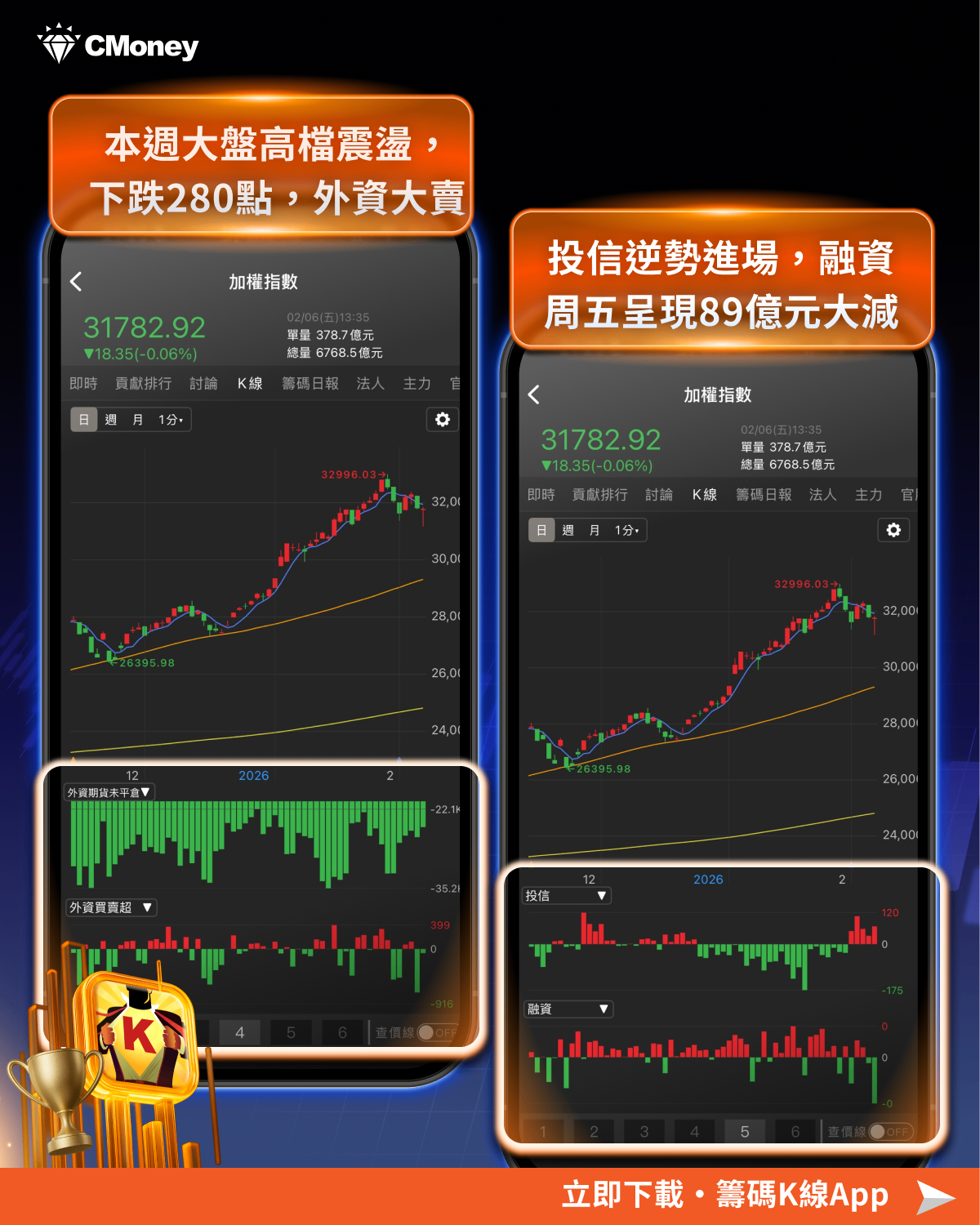Tap the back arrow on the left phone screen
The width and height of the screenshot is (980, 1225).
(x=76, y=281)
